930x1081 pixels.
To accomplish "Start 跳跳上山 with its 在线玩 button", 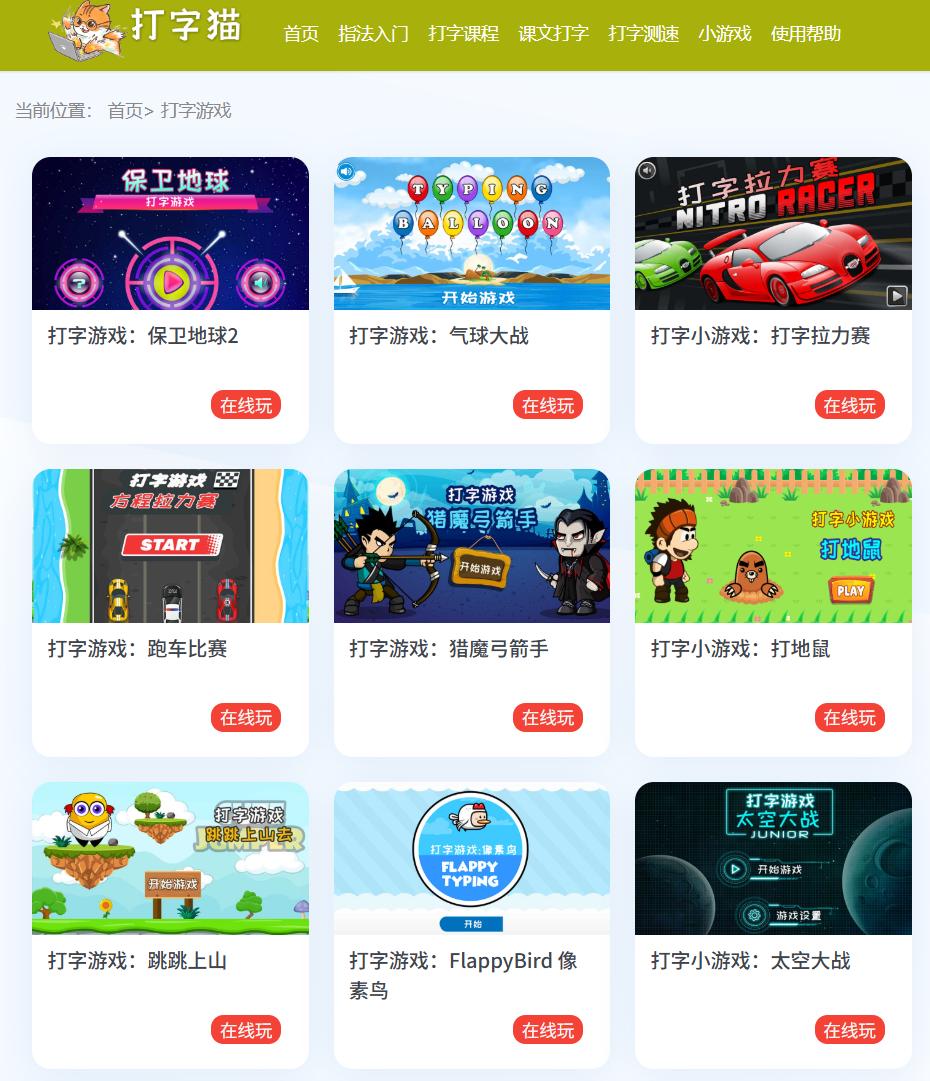I will [x=246, y=1030].
